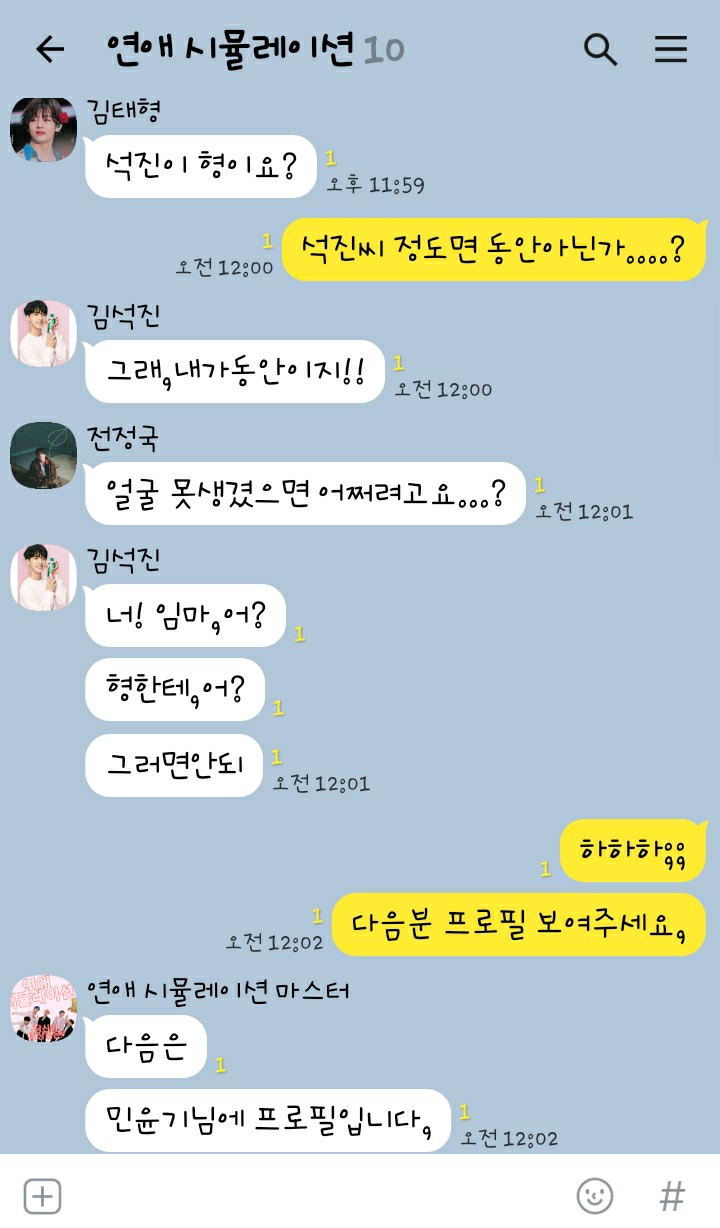720x1228 pixels.
Task: Go back from the chat room
Action: coord(49,49)
